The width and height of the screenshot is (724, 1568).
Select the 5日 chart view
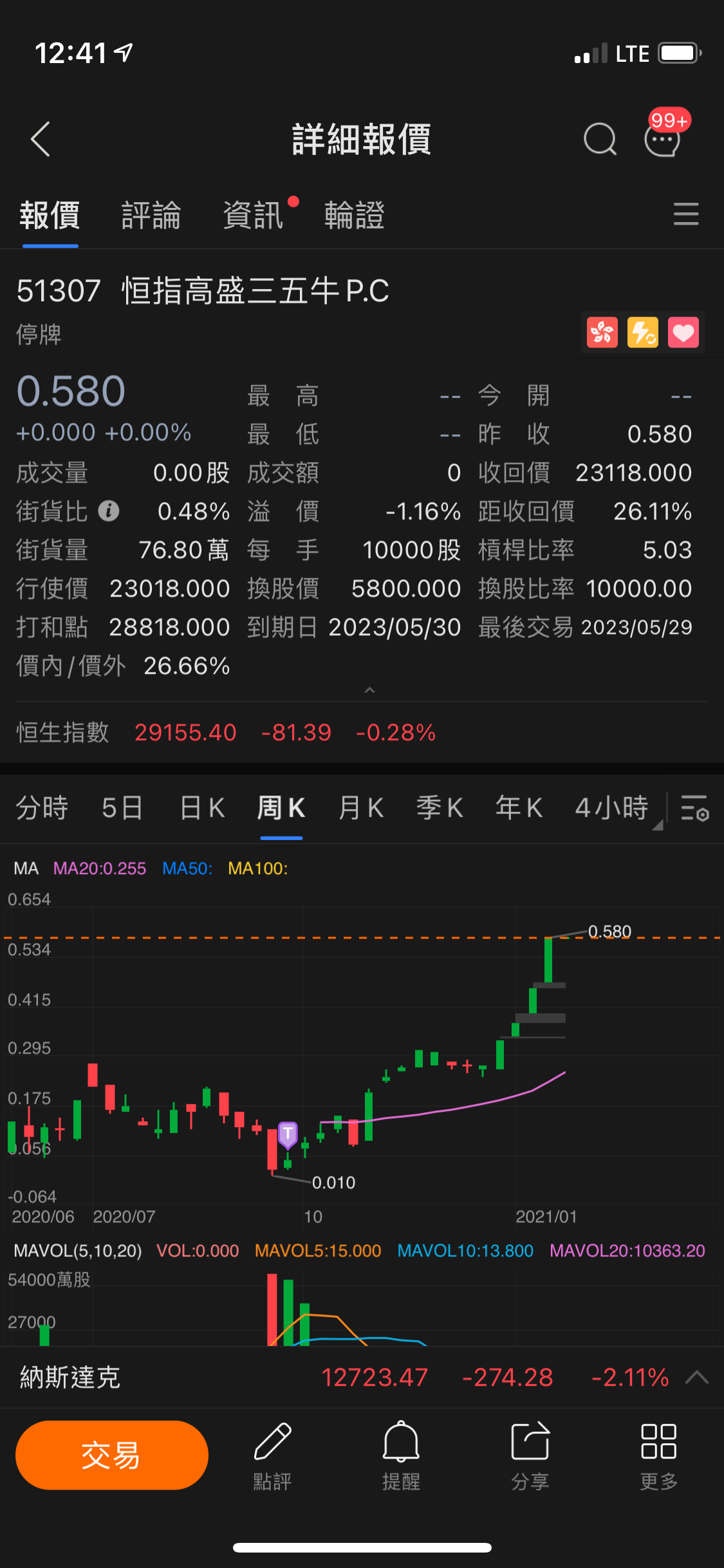pos(122,808)
